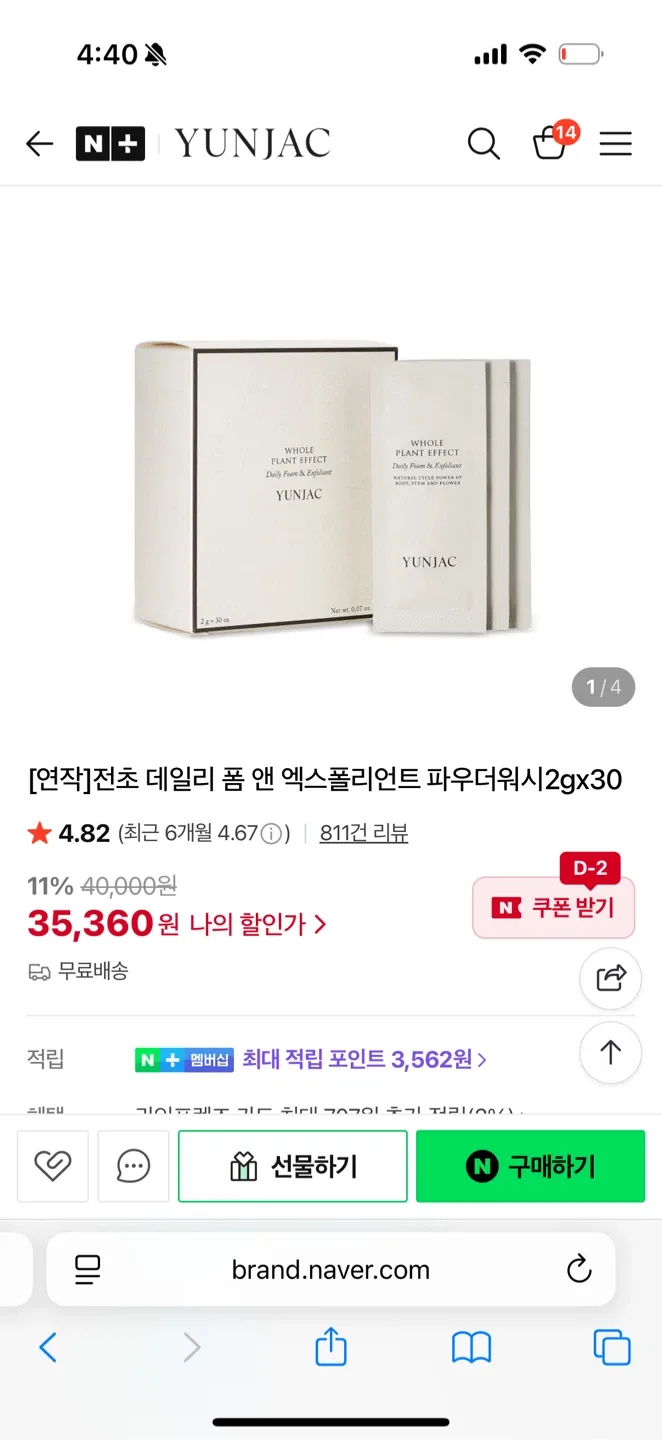Add product to wishlist with heart
Viewport: 662px width, 1440px height.
pyautogui.click(x=52, y=1166)
